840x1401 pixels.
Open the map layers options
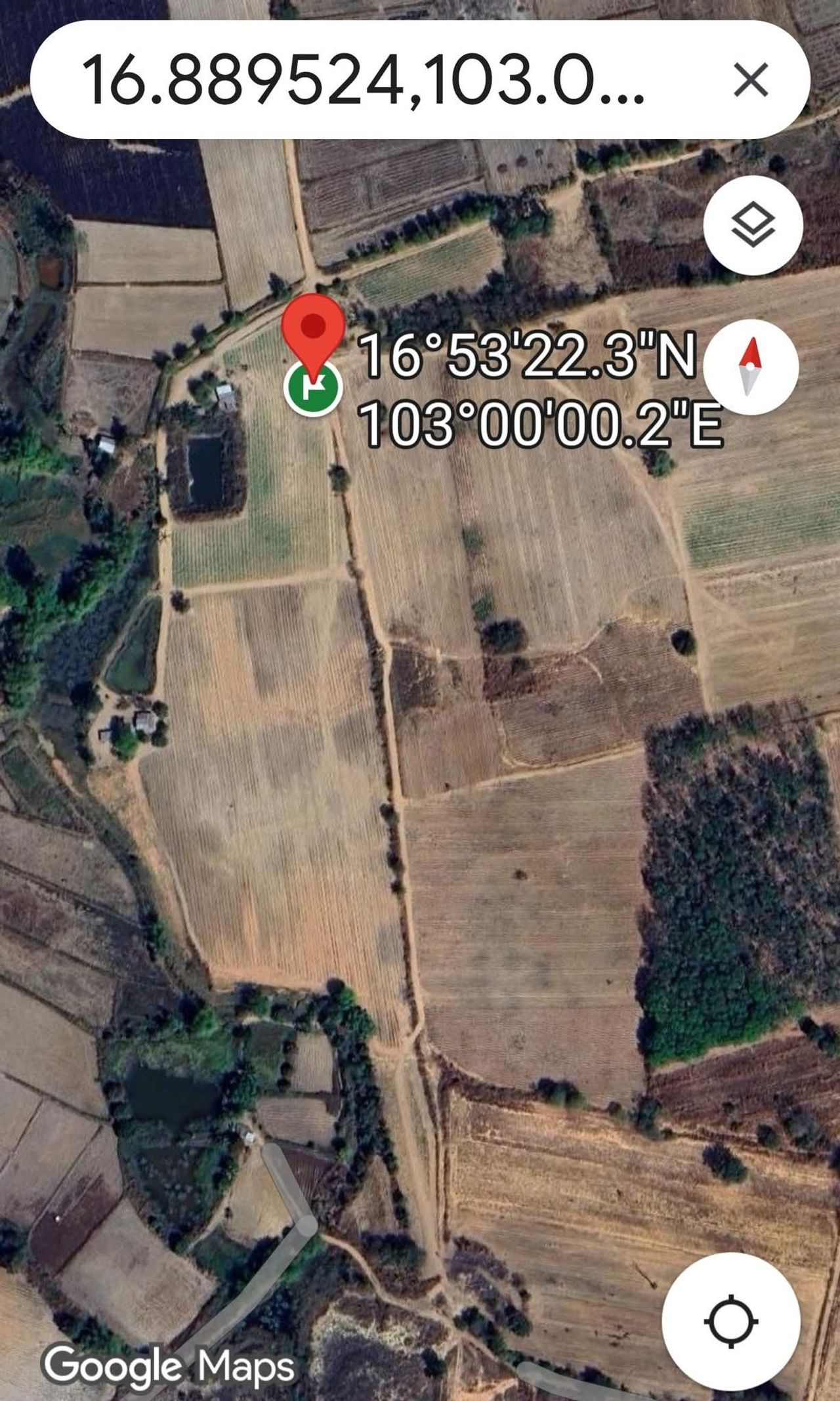point(753,225)
